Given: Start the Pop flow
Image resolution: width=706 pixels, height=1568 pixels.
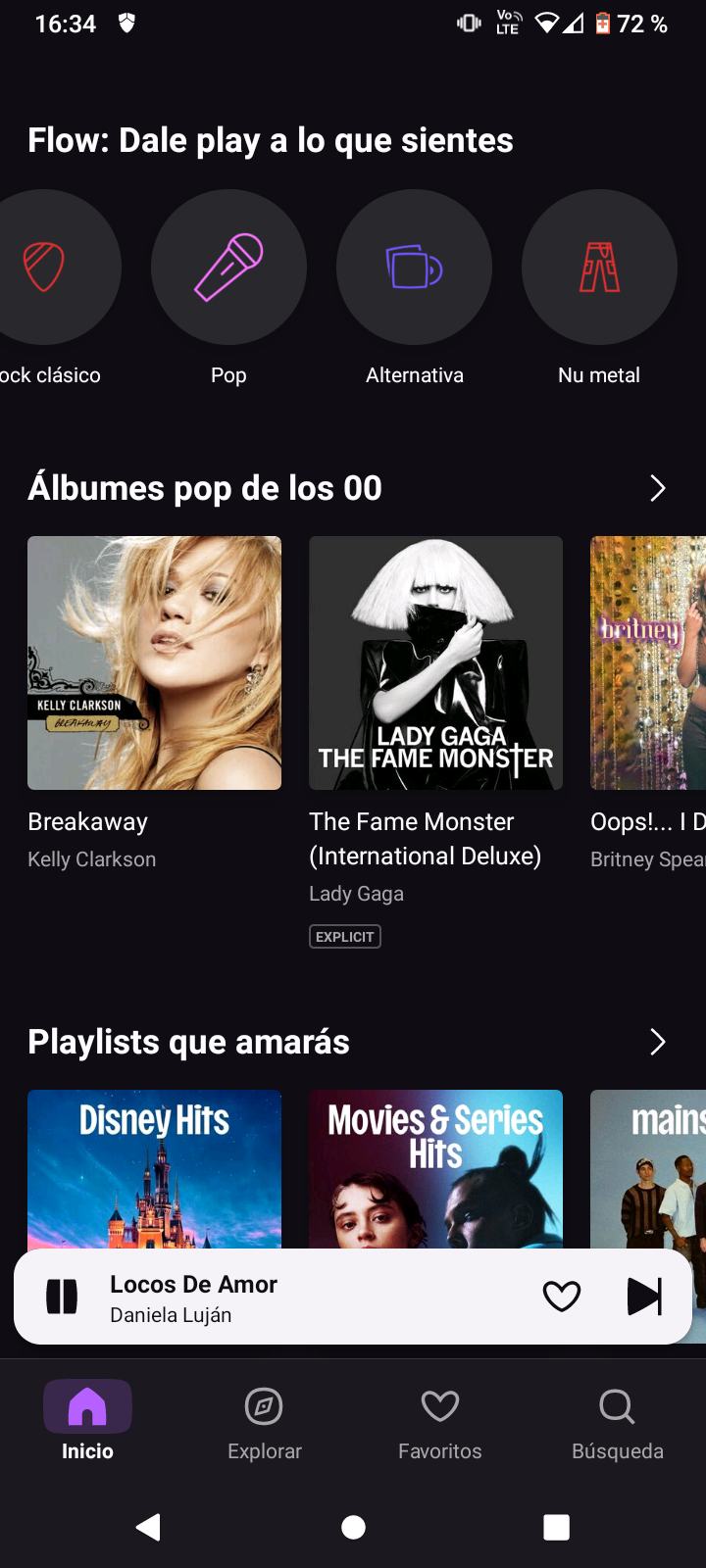Looking at the screenshot, I should 228,267.
